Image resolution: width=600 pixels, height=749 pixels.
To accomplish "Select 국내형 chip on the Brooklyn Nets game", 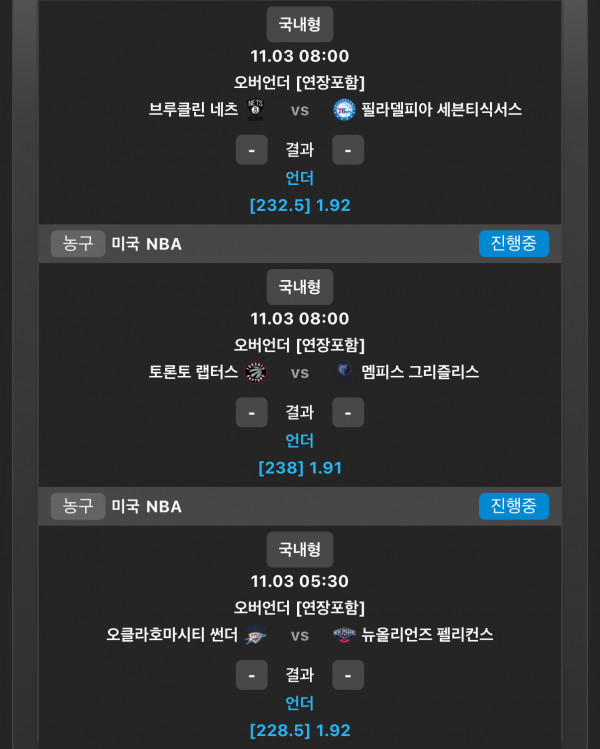I will pyautogui.click(x=299, y=24).
